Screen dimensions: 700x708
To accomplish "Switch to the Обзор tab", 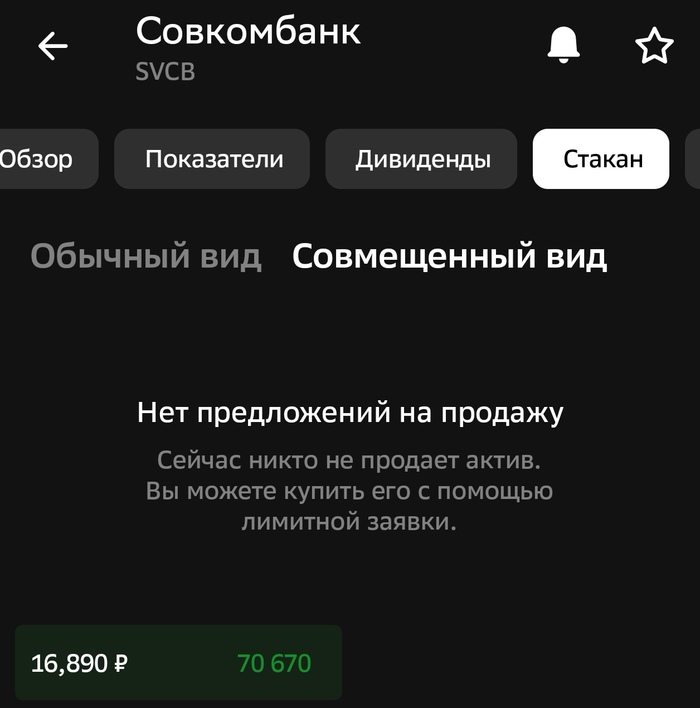I will [40, 159].
